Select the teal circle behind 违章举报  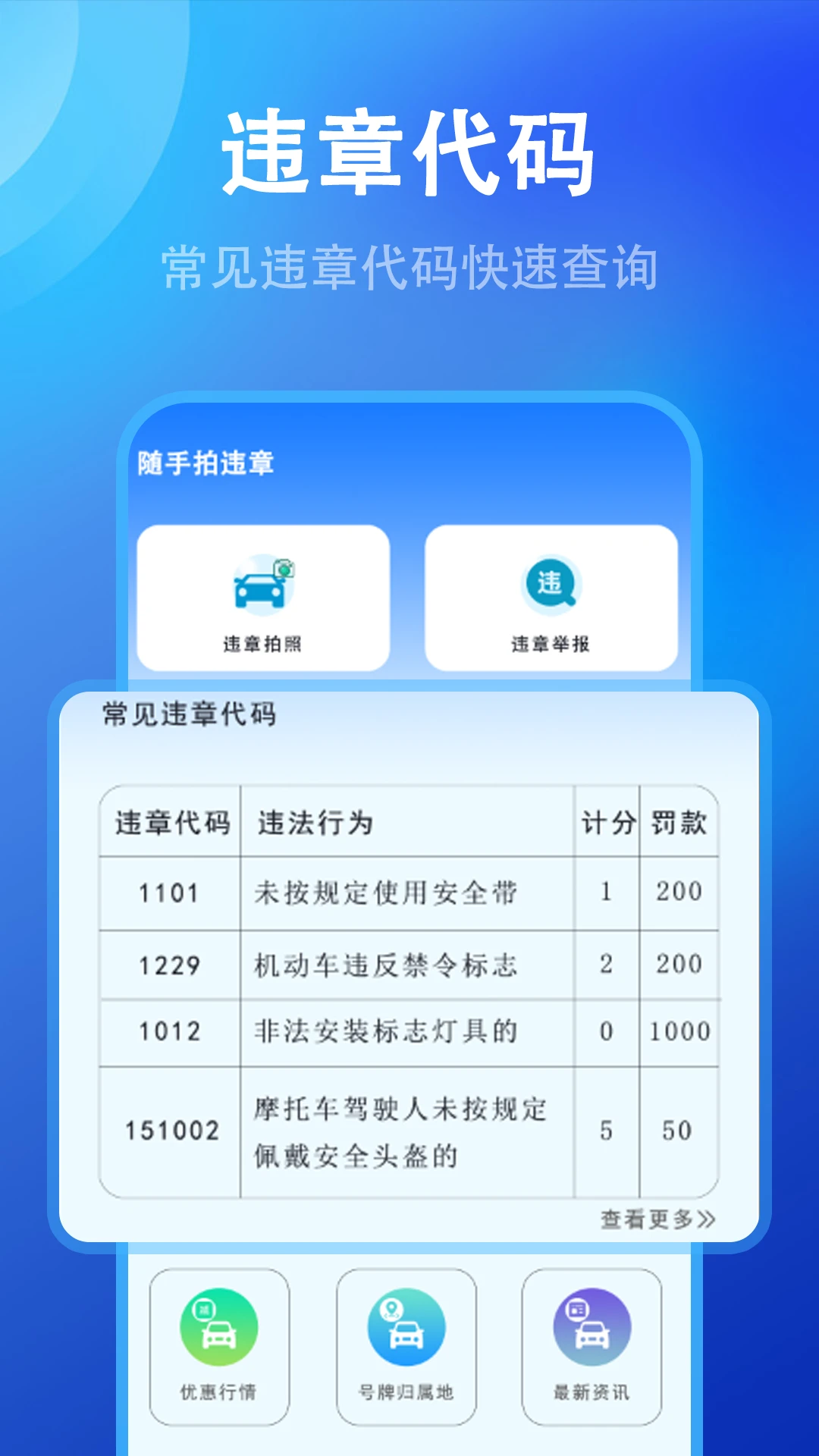(550, 584)
